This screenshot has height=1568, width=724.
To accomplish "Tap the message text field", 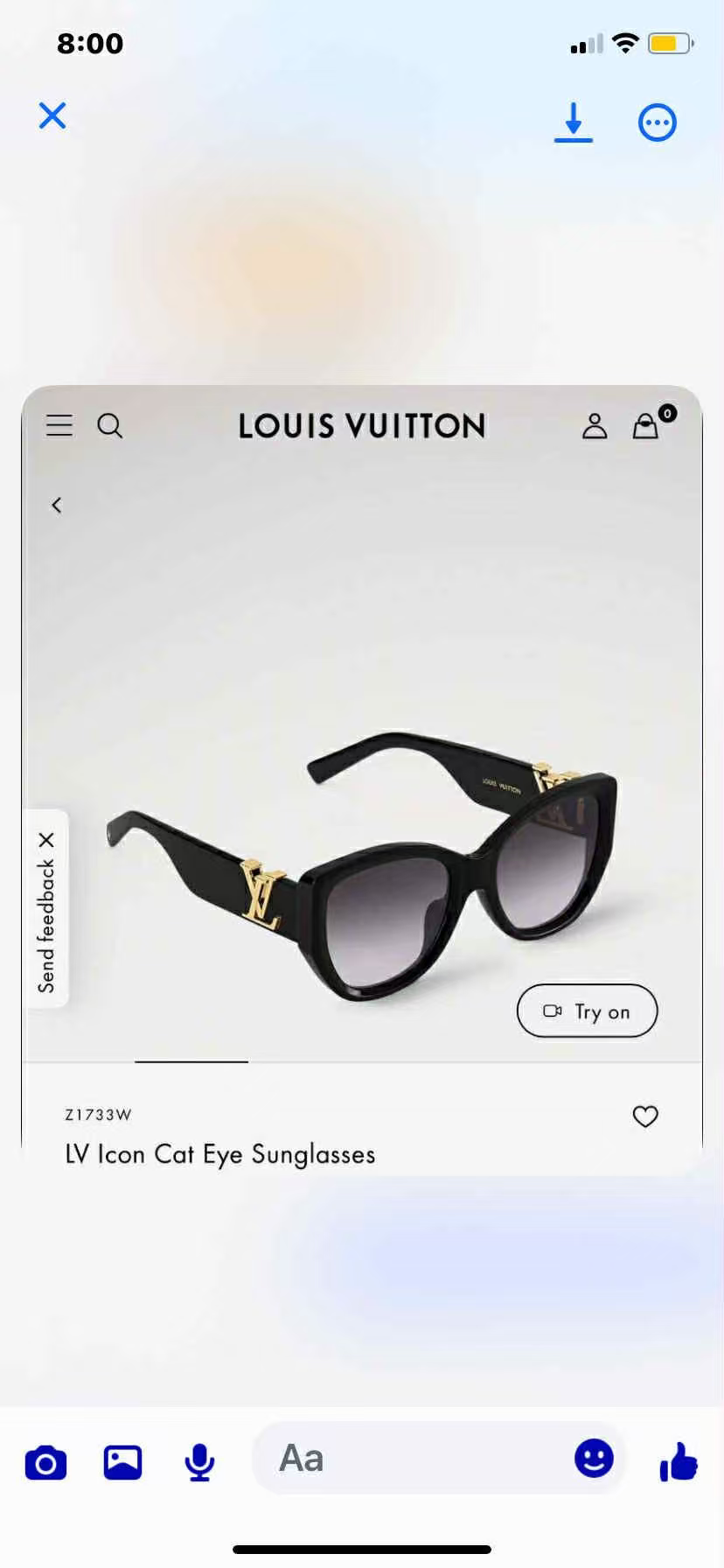I will [x=411, y=1459].
